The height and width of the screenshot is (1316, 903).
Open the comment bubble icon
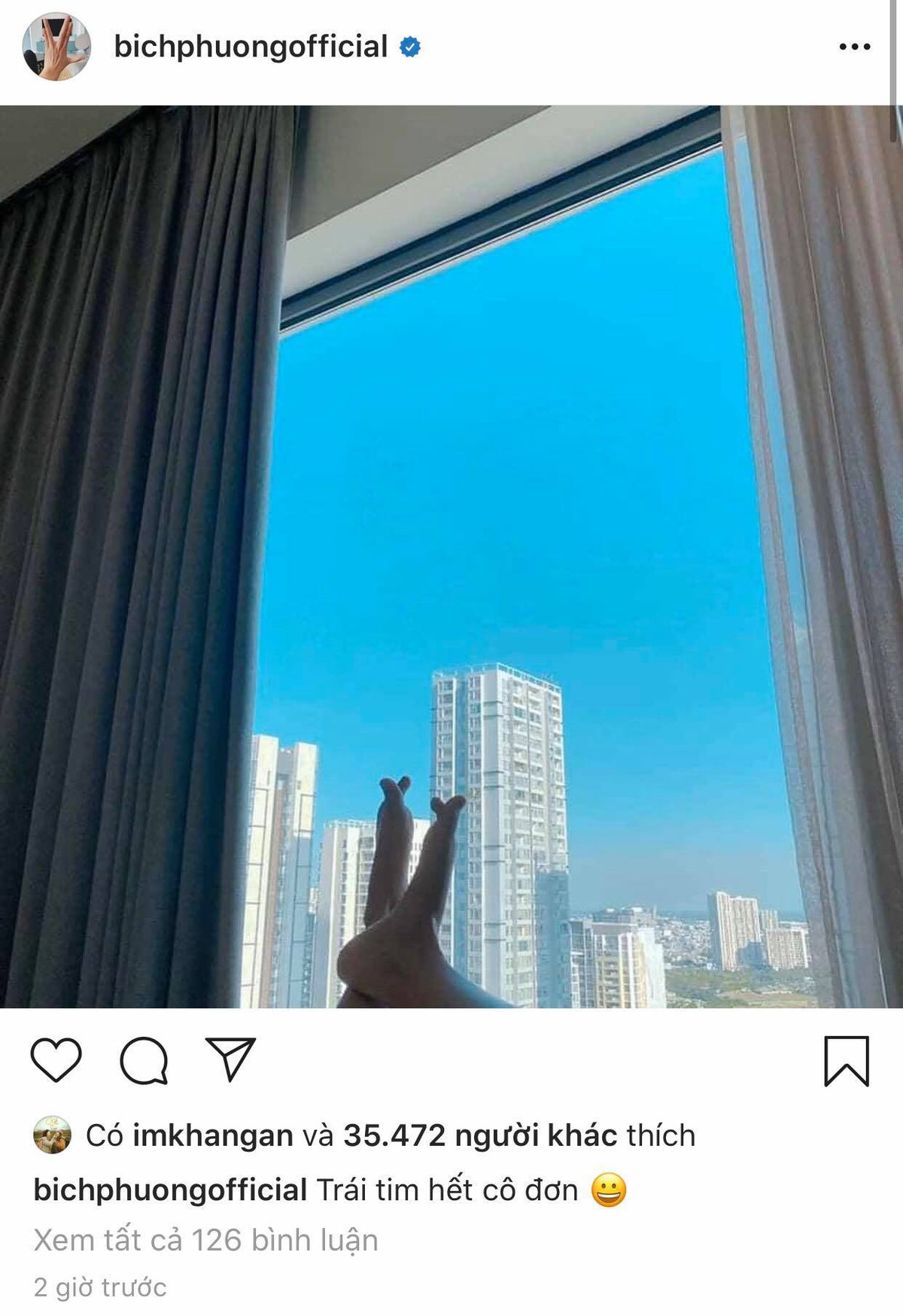(144, 1060)
